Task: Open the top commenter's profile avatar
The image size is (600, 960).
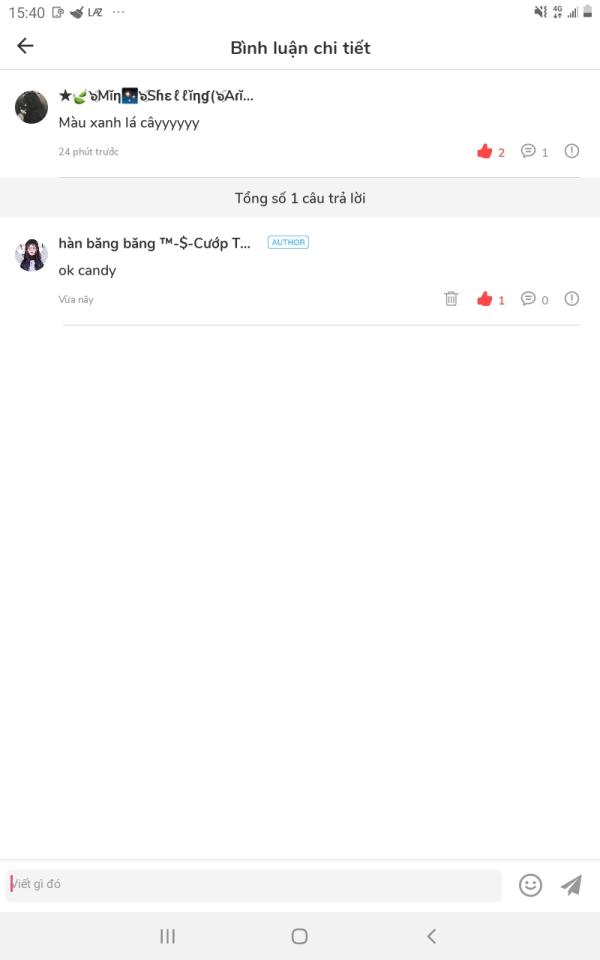Action: 31,106
